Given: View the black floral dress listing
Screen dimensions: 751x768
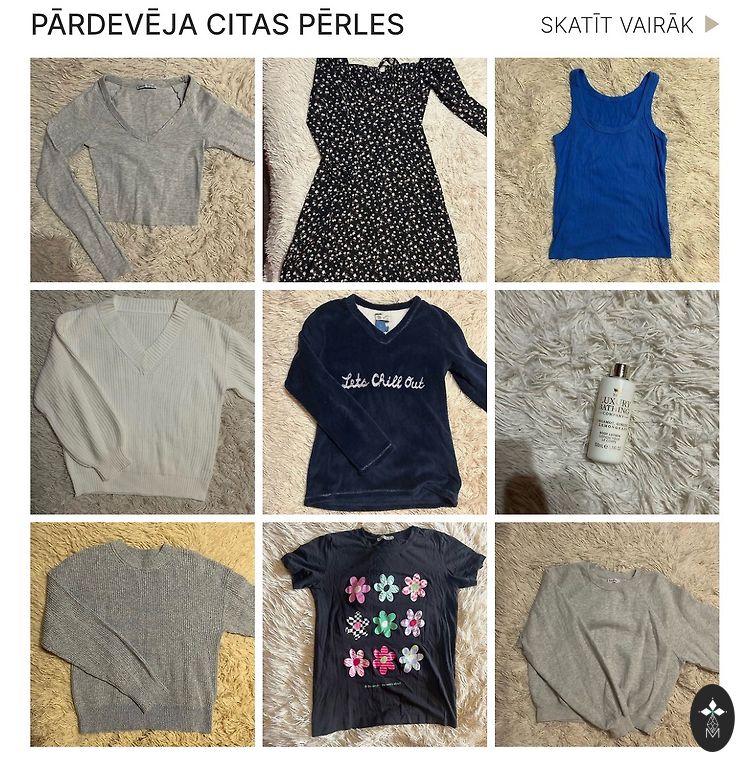Looking at the screenshot, I should [x=375, y=170].
